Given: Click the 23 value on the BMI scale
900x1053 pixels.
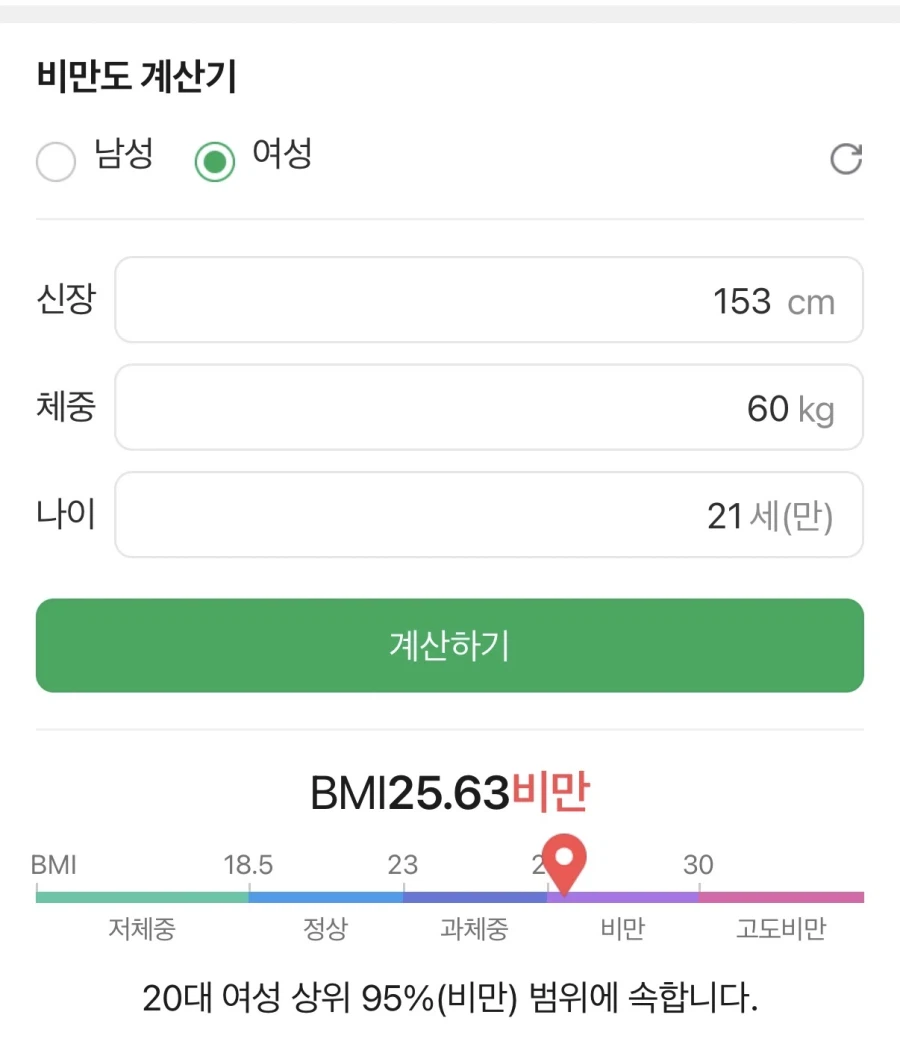Looking at the screenshot, I should (403, 864).
